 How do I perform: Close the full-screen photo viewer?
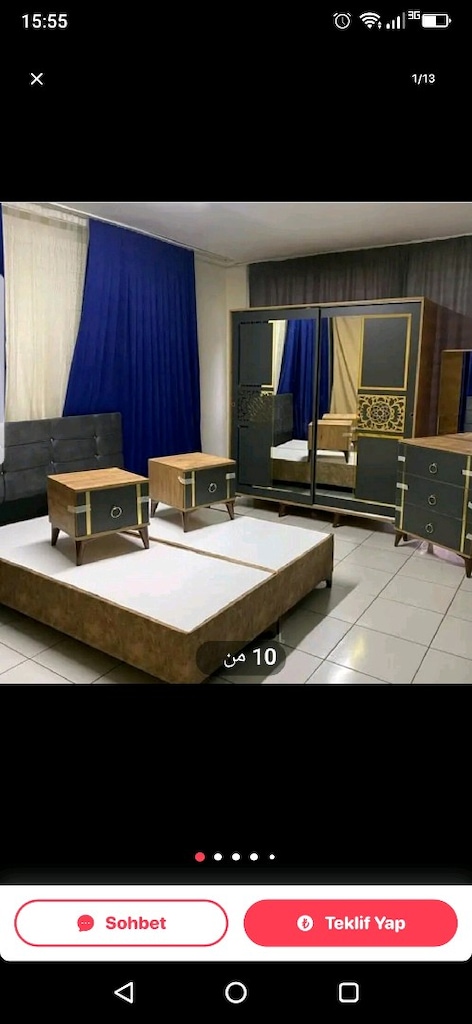click(x=37, y=79)
